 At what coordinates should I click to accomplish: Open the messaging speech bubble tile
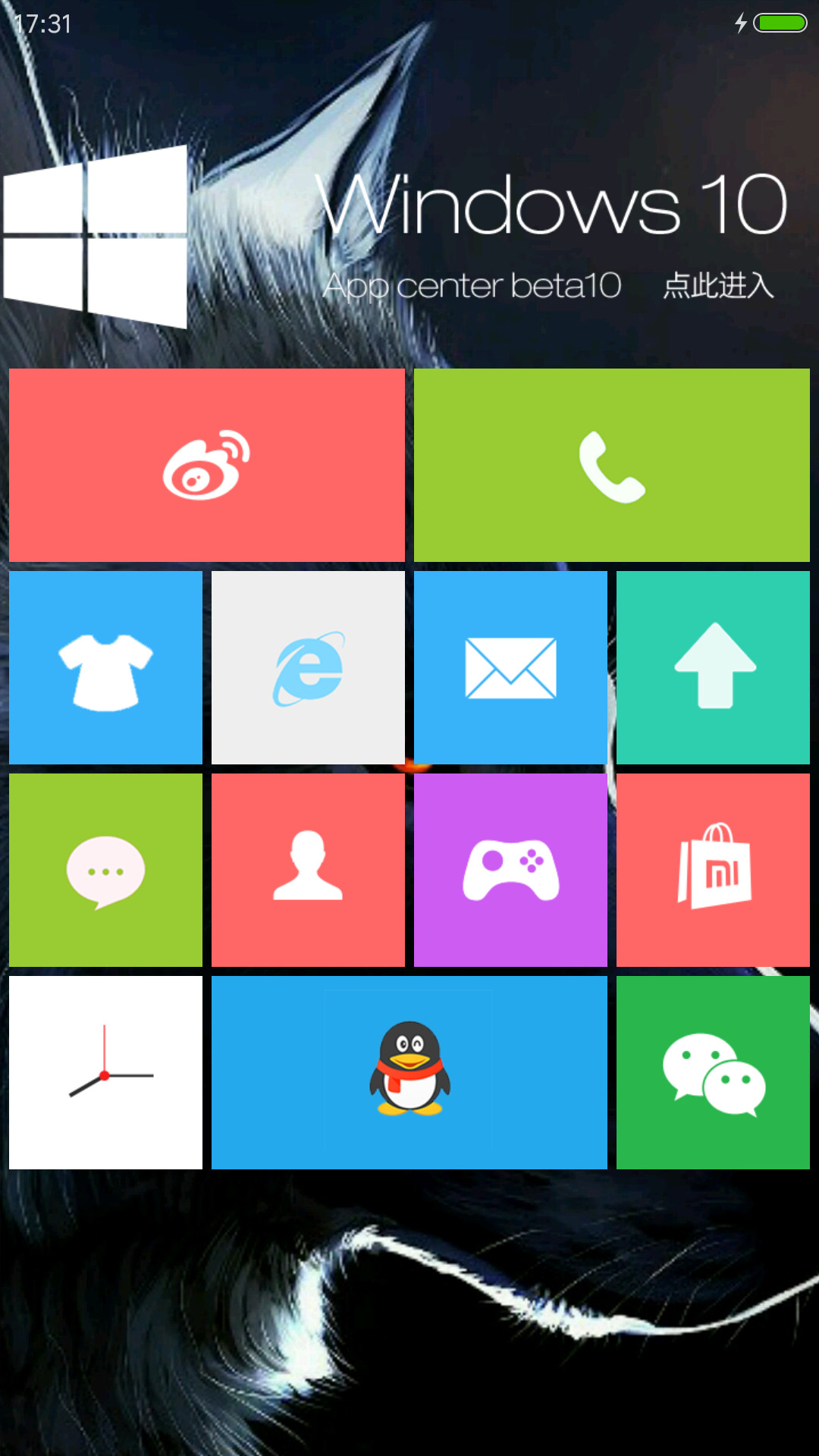[105, 870]
